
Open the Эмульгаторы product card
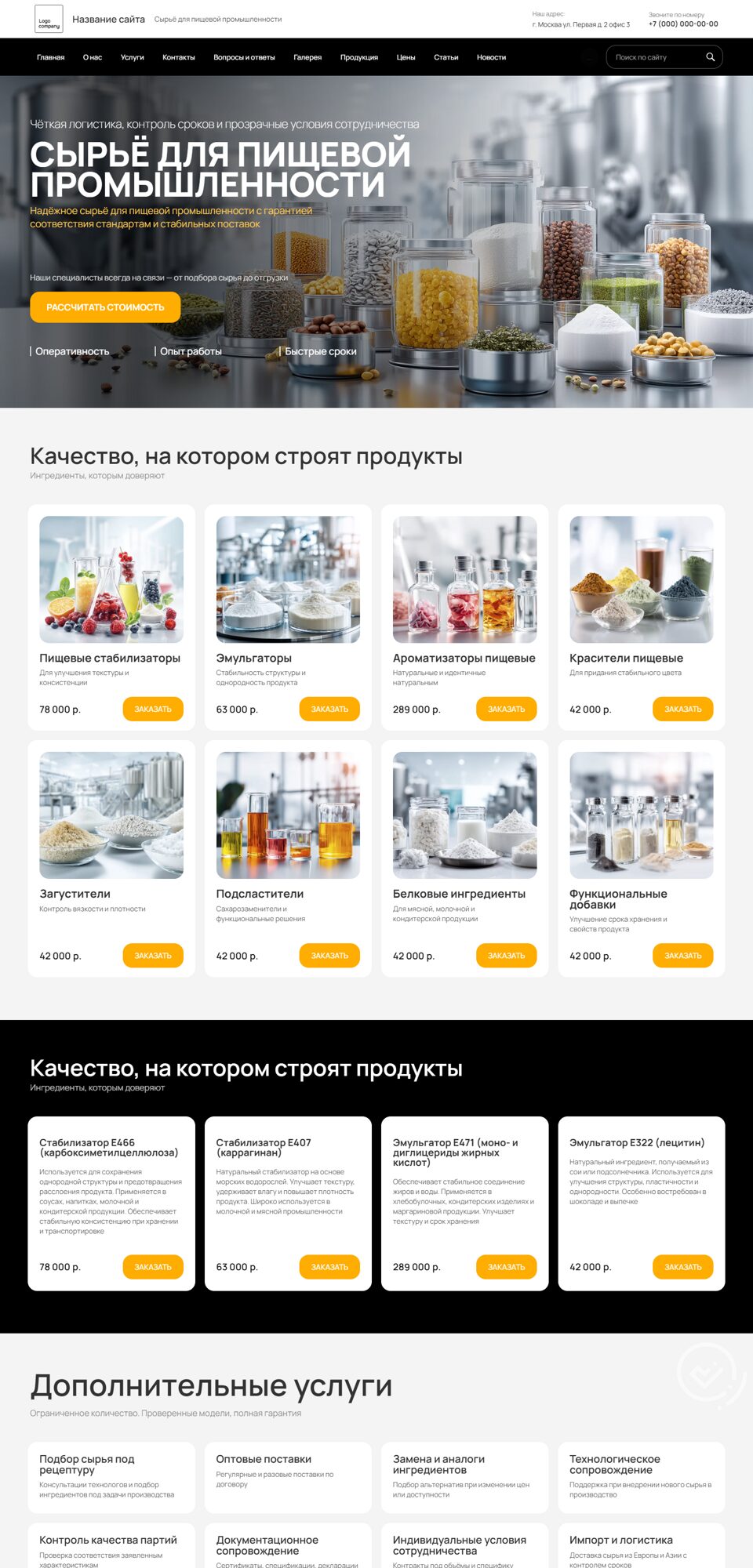coord(288,580)
